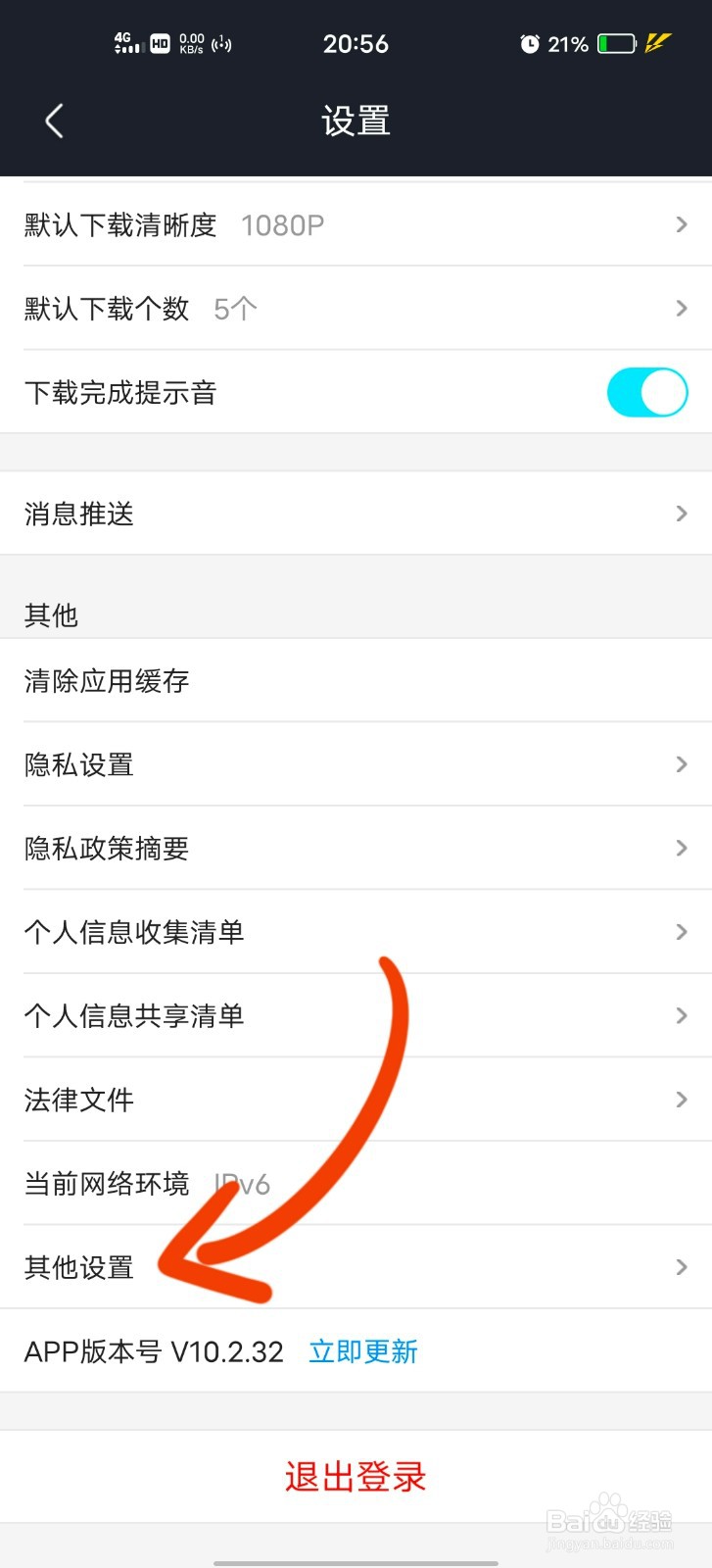The width and height of the screenshot is (712, 1568).
Task: Tap the back arrow to leave Settings
Action: pyautogui.click(x=52, y=120)
